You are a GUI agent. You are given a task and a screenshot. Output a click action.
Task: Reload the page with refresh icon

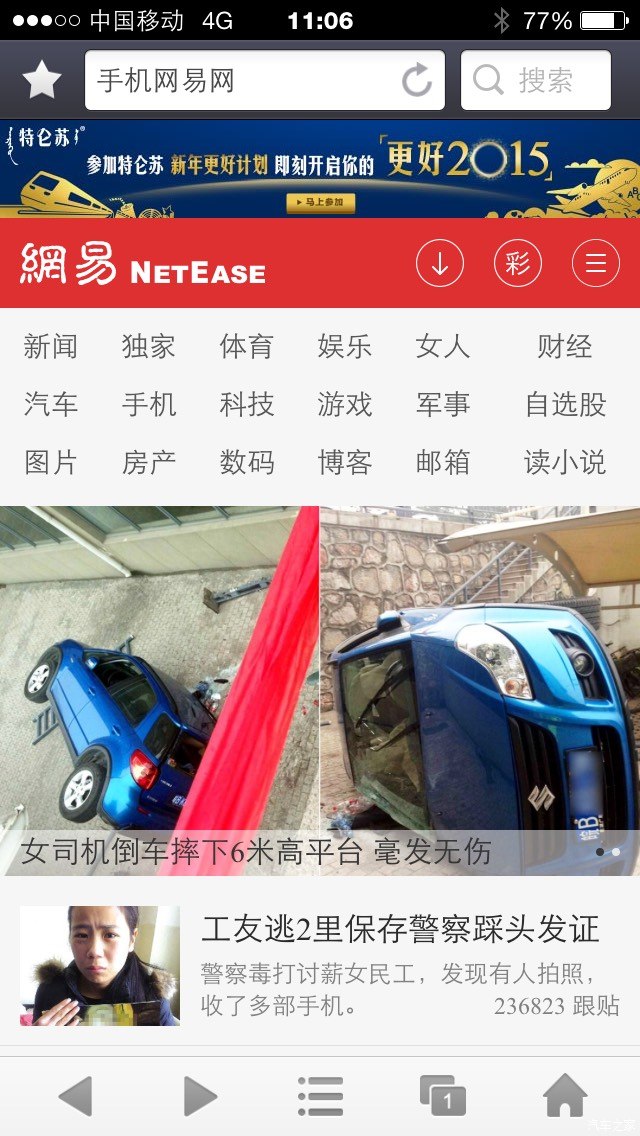point(416,80)
